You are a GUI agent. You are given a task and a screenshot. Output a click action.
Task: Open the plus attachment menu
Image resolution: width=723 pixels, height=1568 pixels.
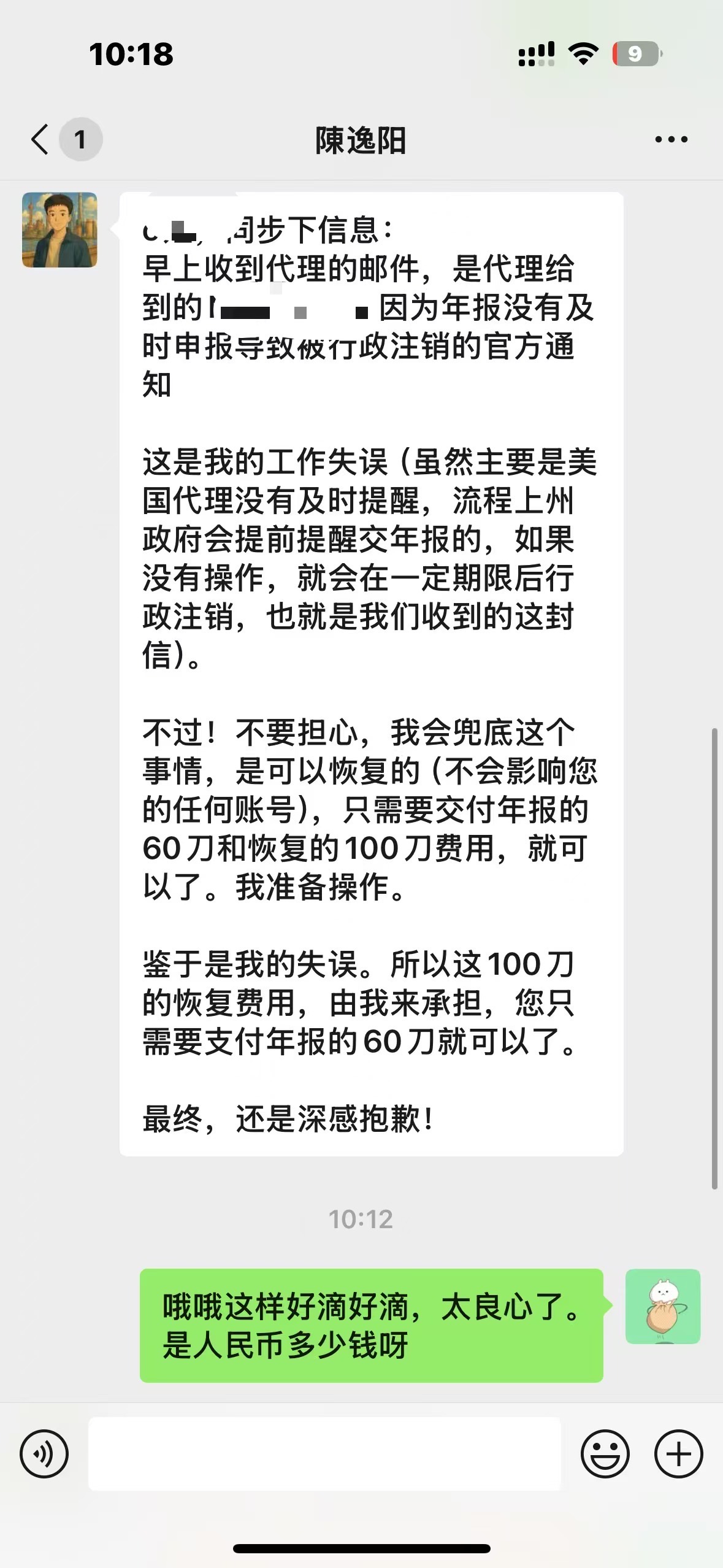click(x=678, y=1453)
